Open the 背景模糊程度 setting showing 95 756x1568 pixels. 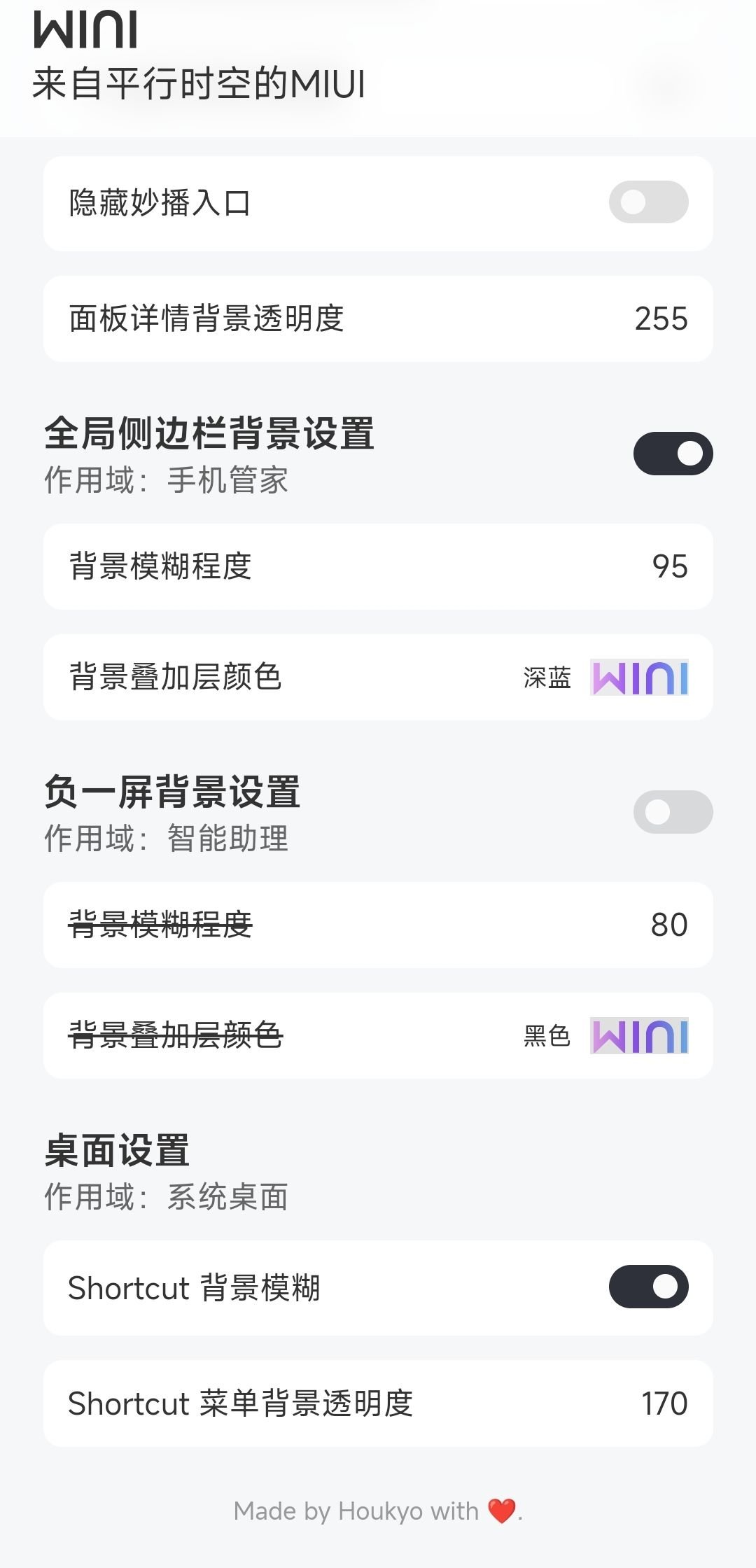point(378,566)
